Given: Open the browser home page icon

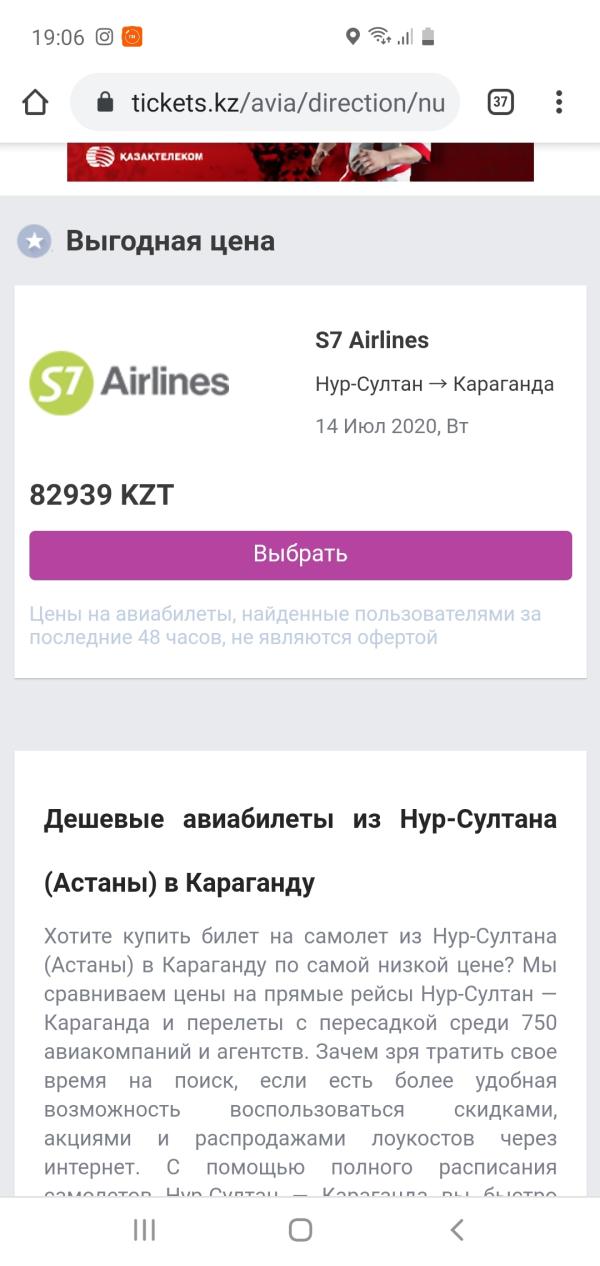Looking at the screenshot, I should 35,102.
